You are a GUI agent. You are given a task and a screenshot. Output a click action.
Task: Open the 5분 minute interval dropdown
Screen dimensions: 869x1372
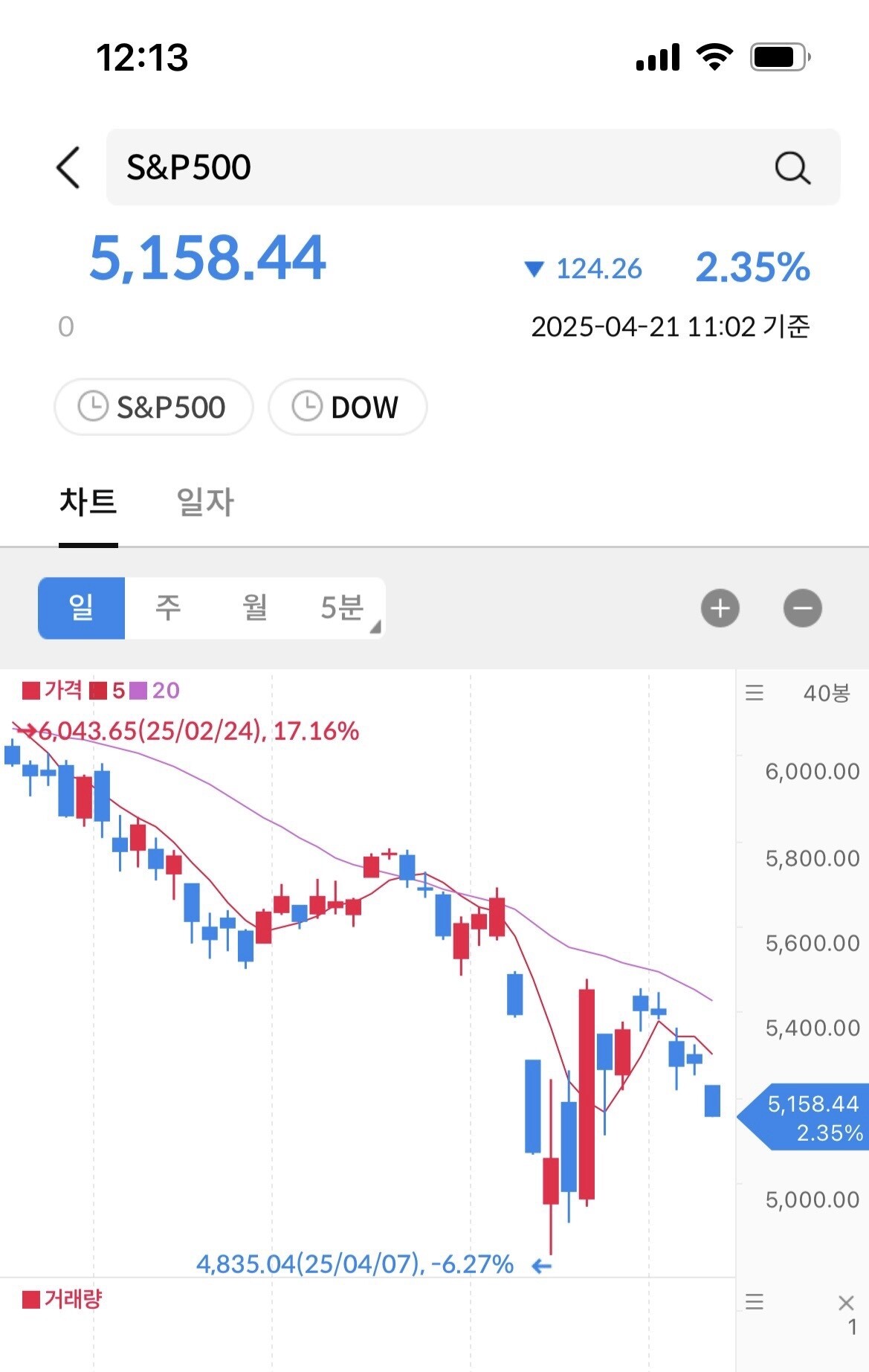(x=343, y=608)
